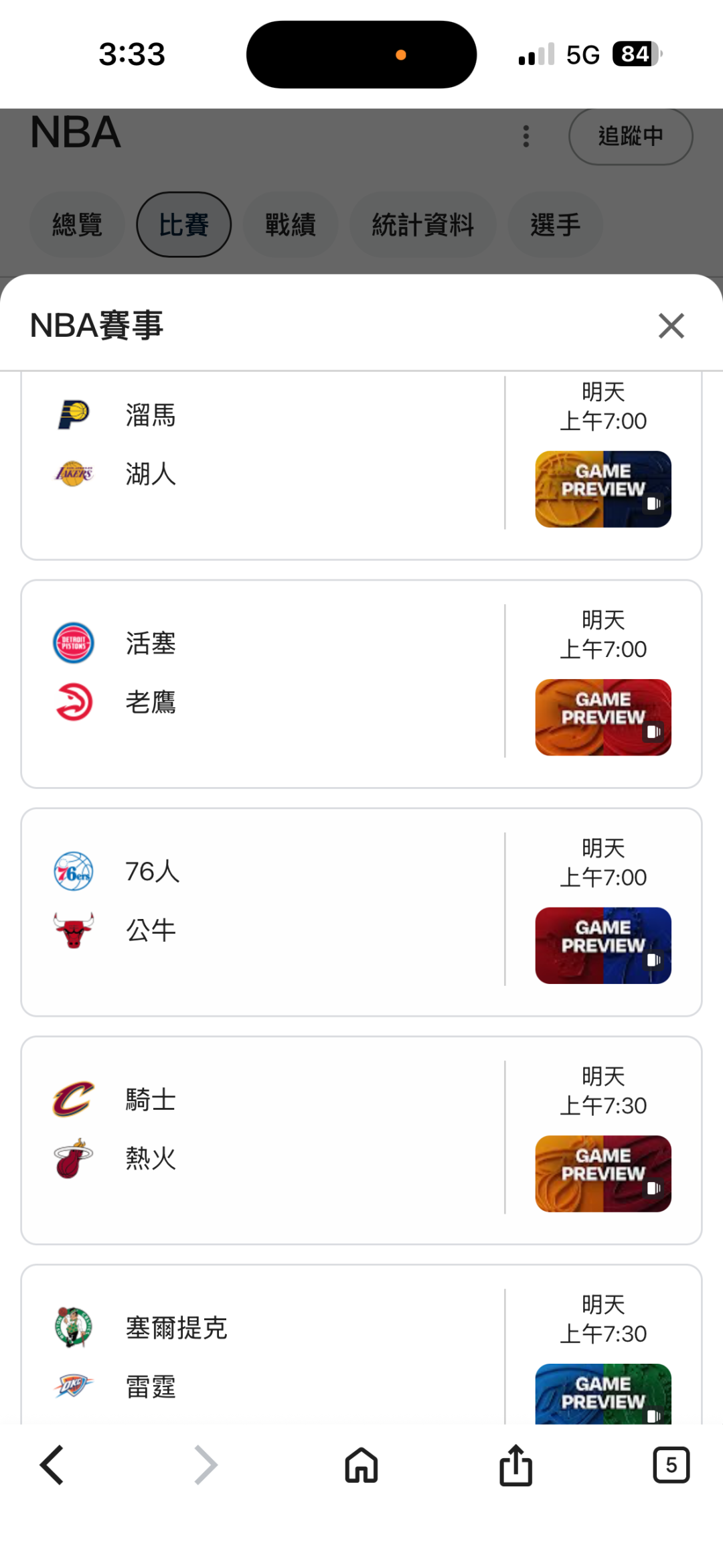Screen dimensions: 723x1568
Task: Open the browser tabs switcher
Action: (x=671, y=1465)
